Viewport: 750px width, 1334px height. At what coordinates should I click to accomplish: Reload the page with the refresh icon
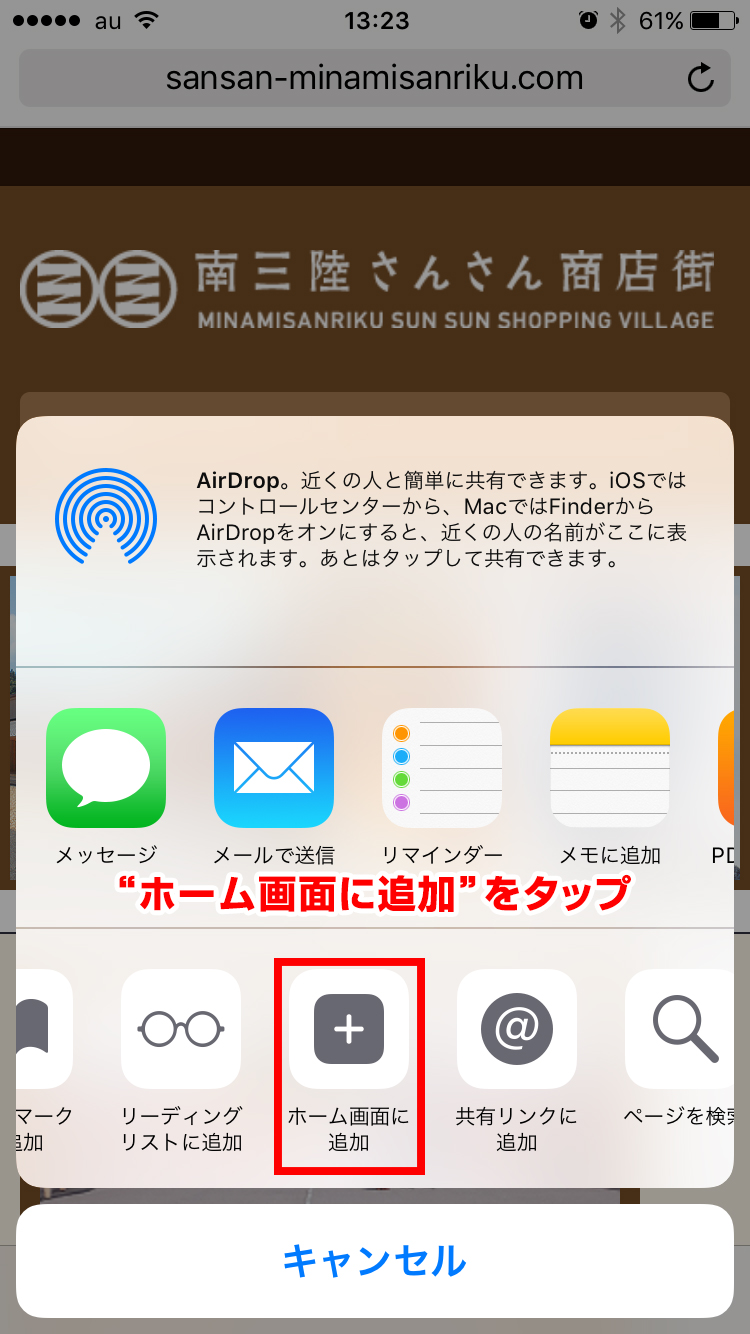(x=701, y=78)
